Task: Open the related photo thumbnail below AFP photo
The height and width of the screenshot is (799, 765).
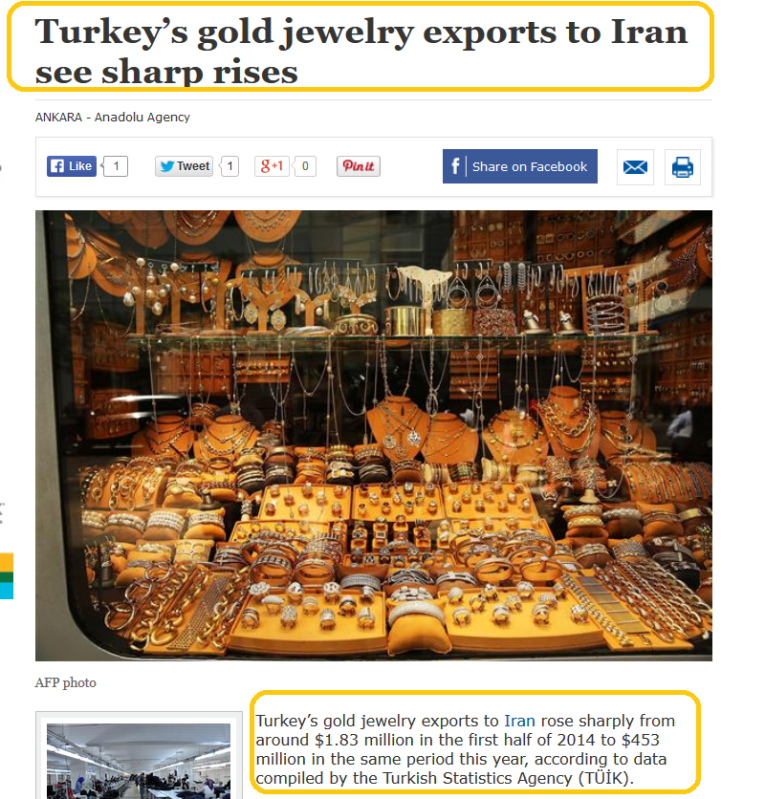Action: pos(138,760)
